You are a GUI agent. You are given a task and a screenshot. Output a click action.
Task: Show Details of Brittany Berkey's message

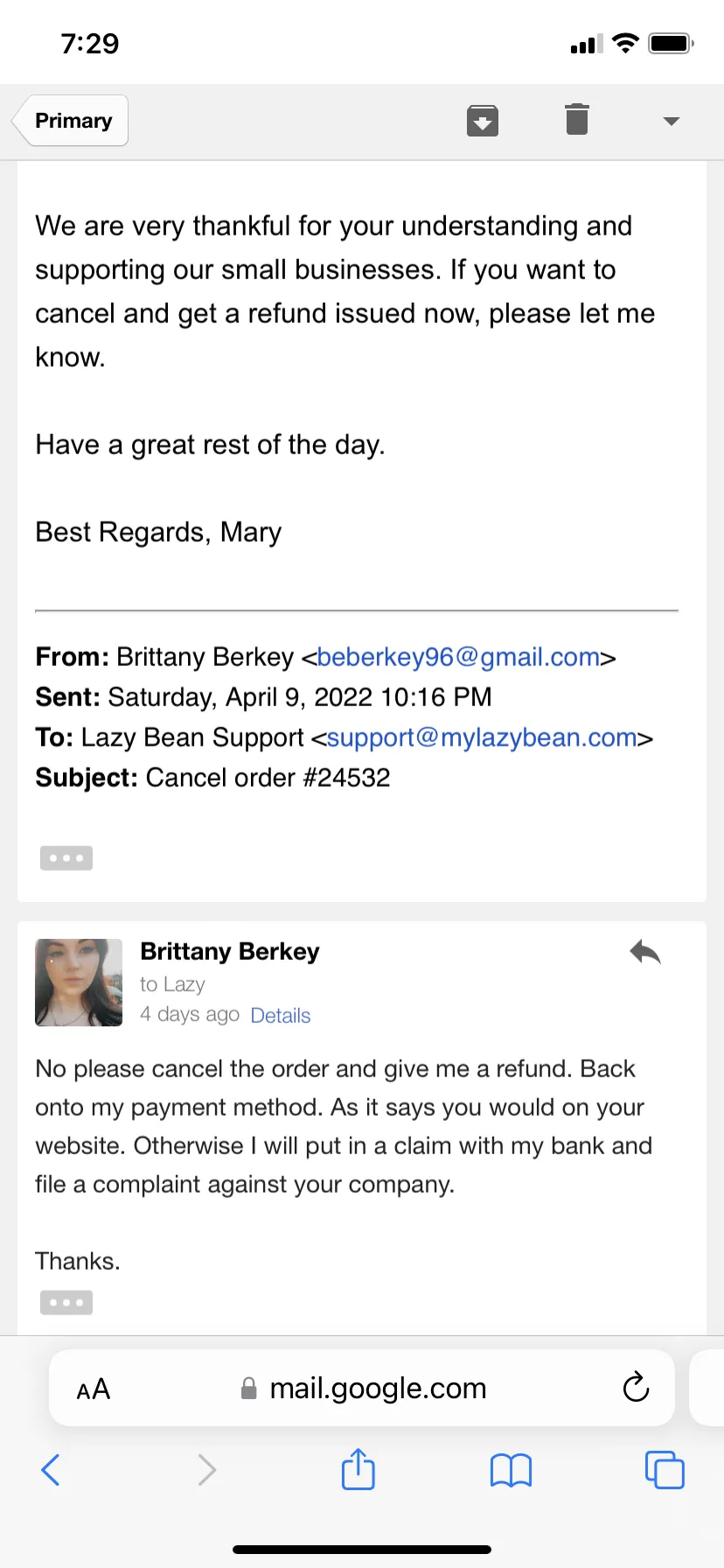(281, 1015)
